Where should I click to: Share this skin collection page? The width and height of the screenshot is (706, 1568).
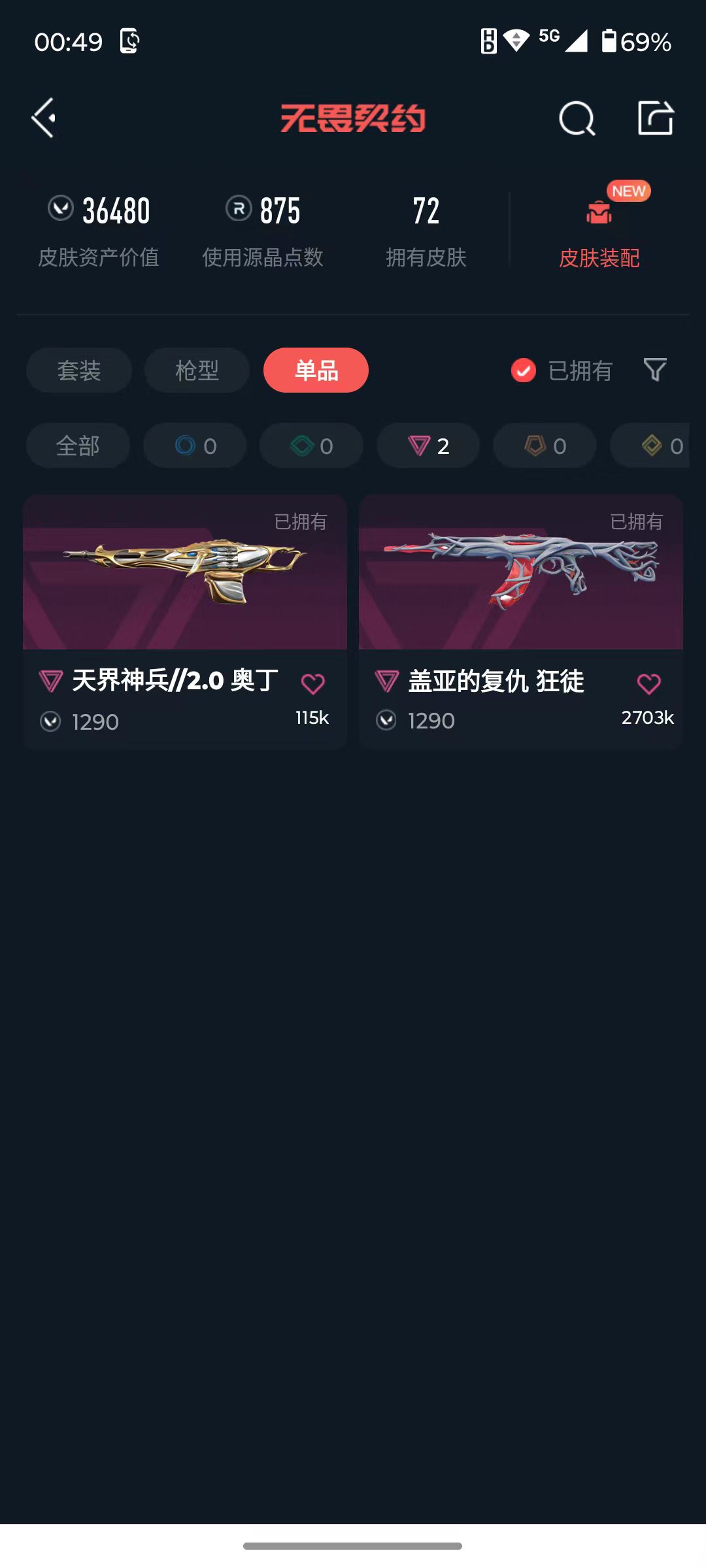(655, 118)
